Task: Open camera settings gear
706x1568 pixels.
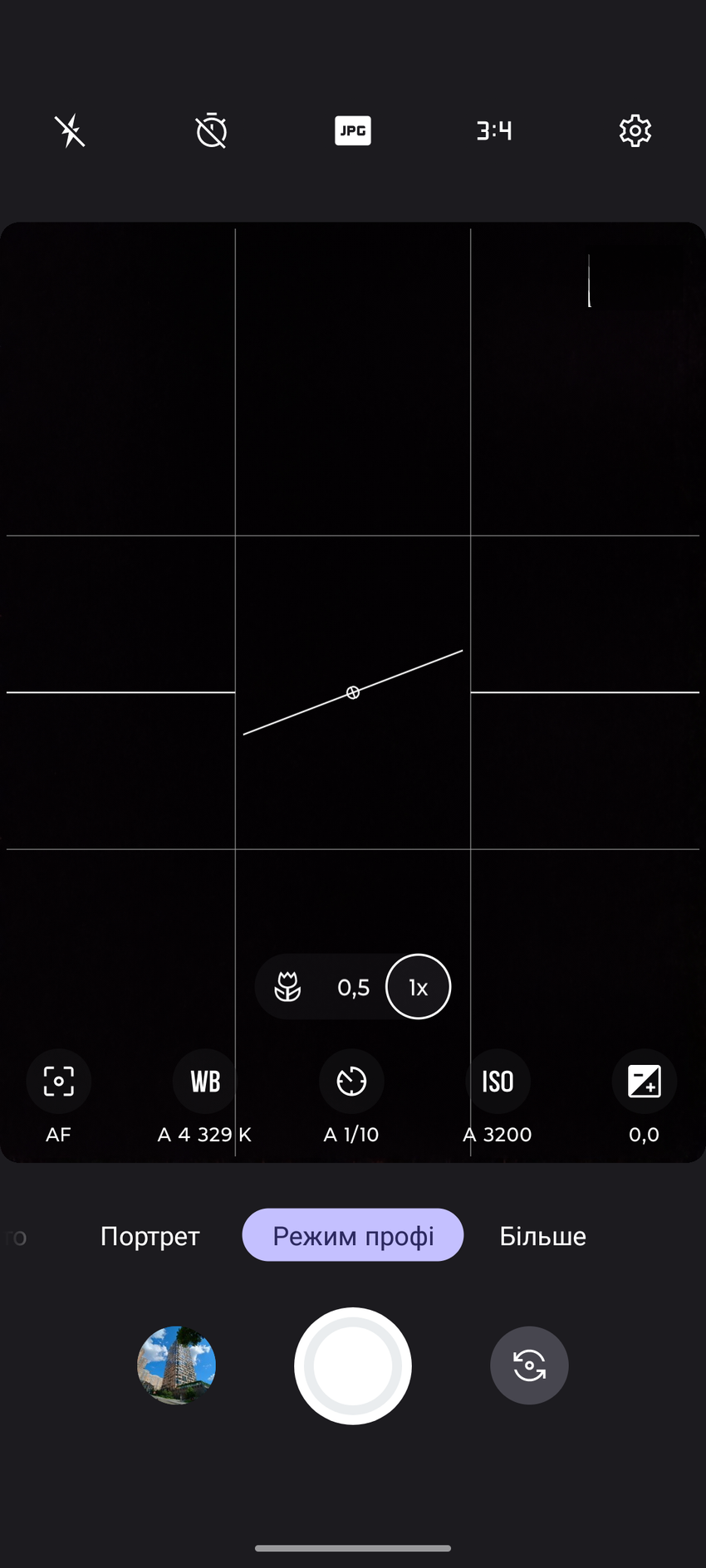Action: (x=635, y=131)
